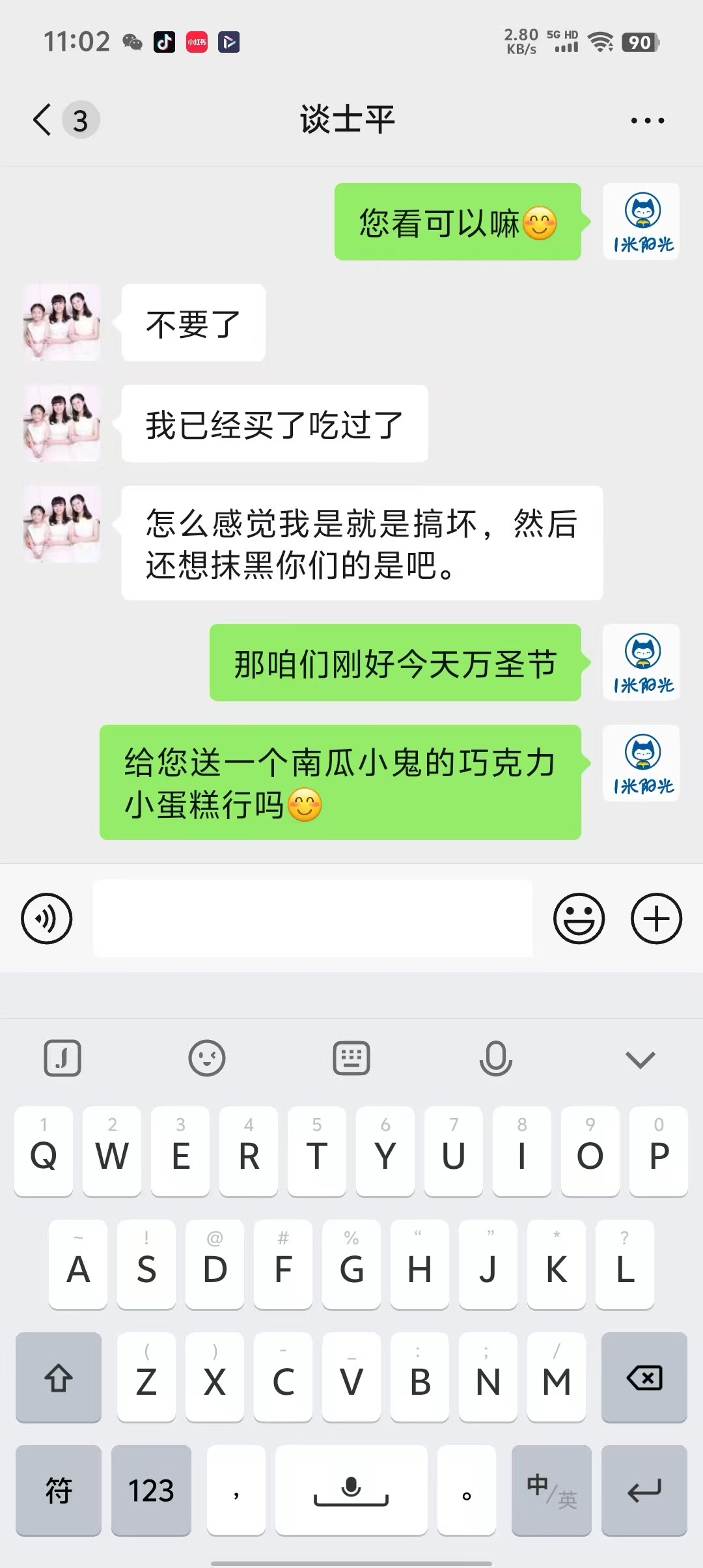The height and width of the screenshot is (1568, 703).
Task: Switch to voice message input
Action: pos(47,919)
